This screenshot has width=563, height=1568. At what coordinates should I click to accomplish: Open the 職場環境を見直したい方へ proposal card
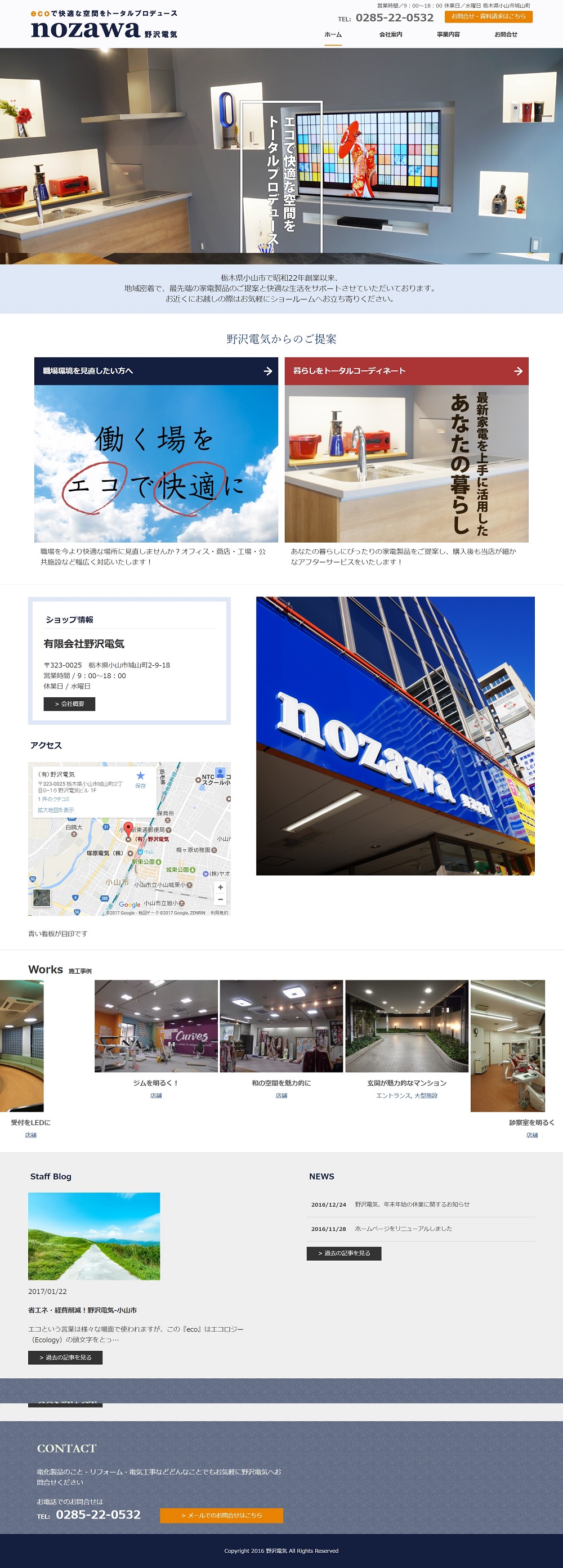click(156, 371)
